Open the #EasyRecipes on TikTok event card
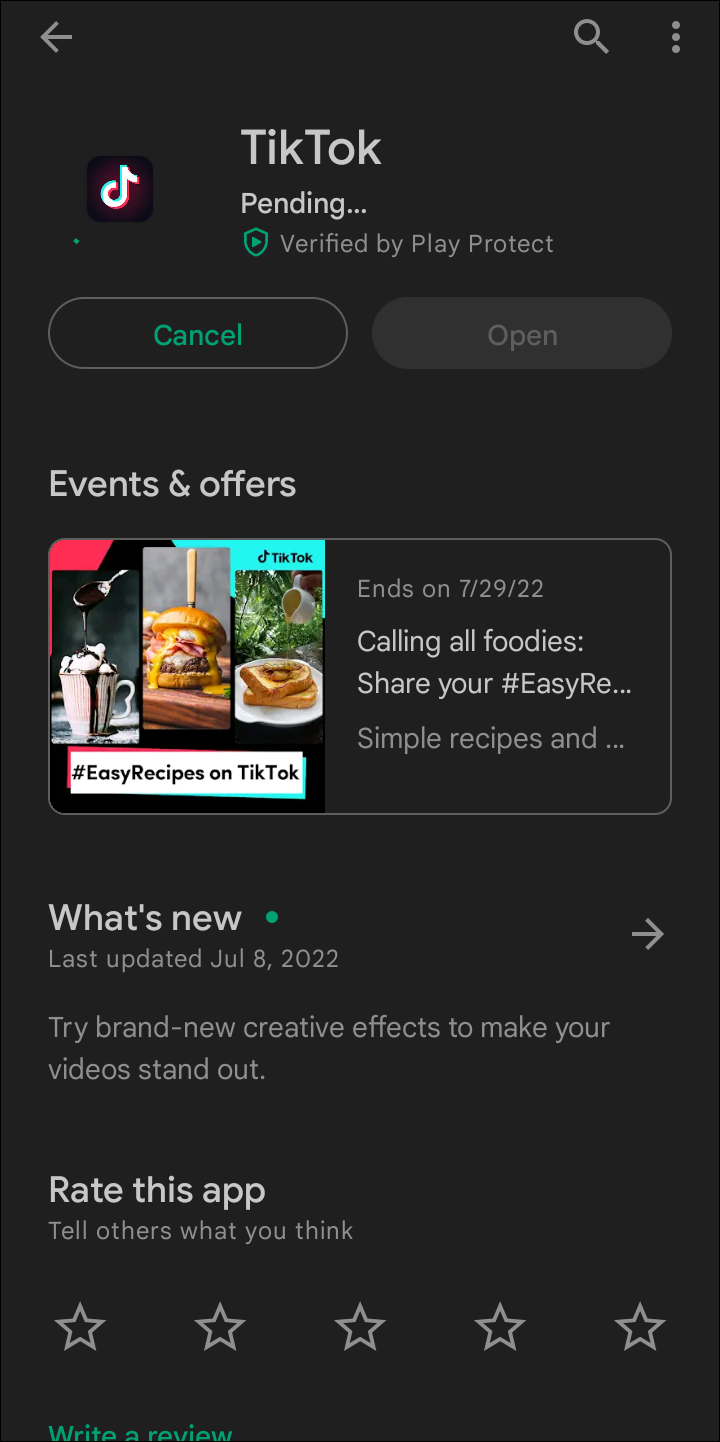The width and height of the screenshot is (720, 1442). (x=360, y=676)
